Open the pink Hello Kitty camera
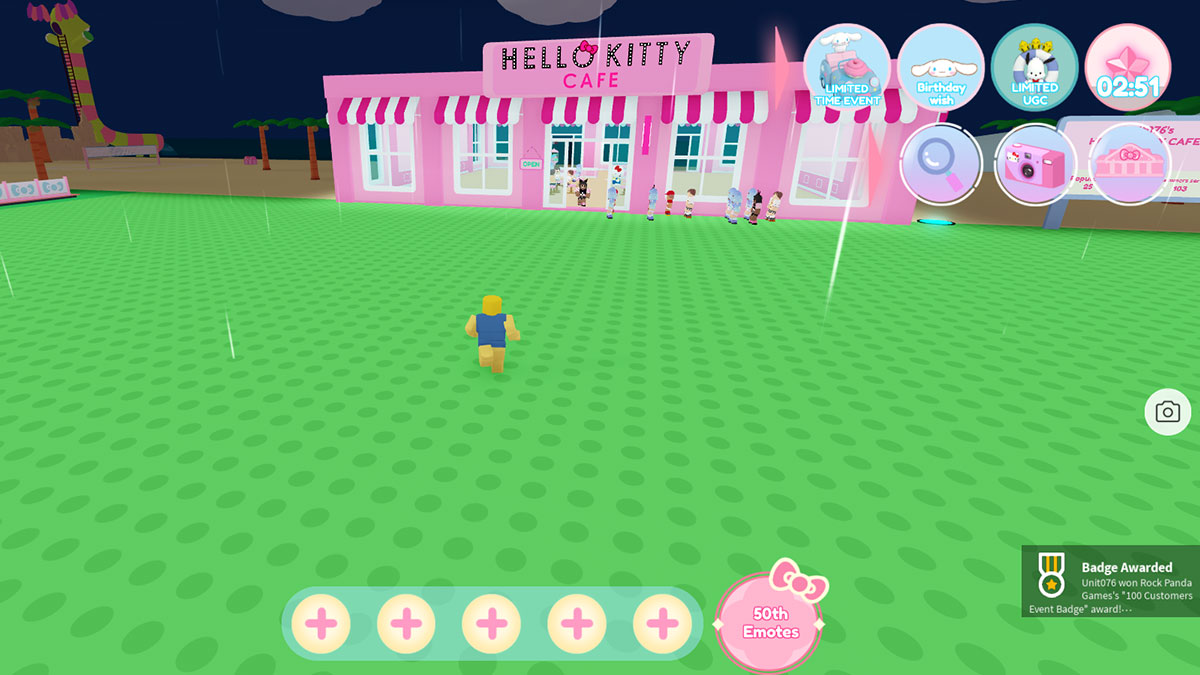 tap(1034, 164)
